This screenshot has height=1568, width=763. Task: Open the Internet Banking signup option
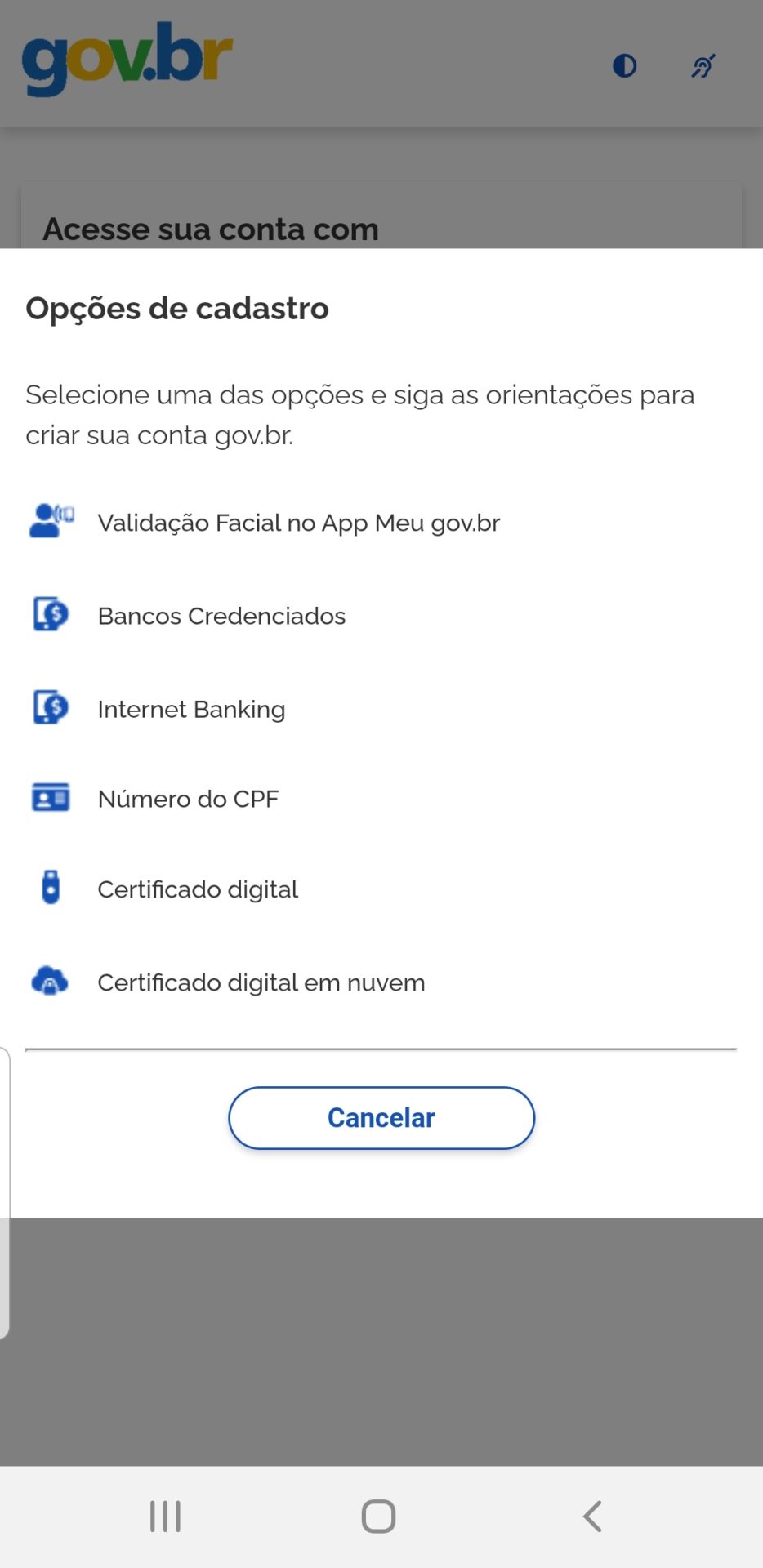(x=191, y=709)
